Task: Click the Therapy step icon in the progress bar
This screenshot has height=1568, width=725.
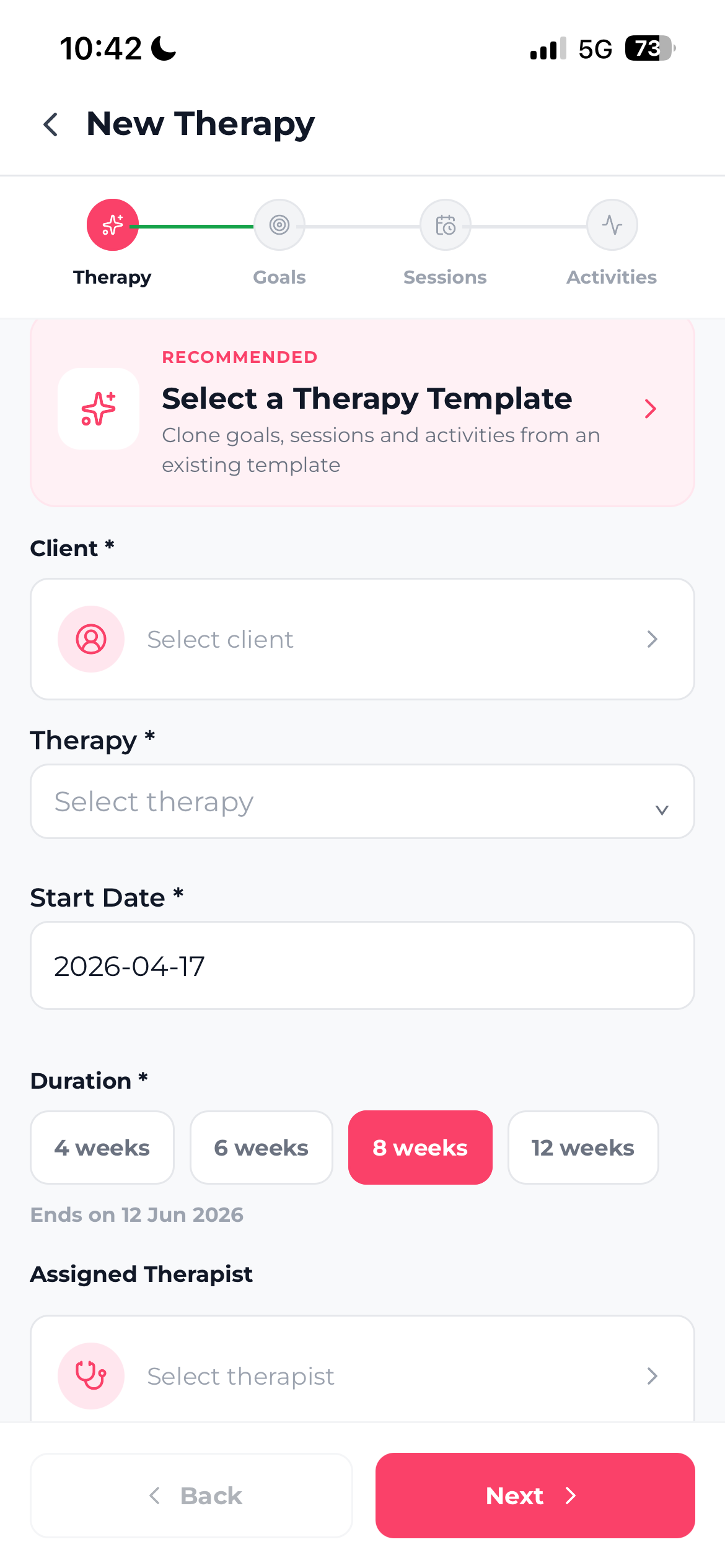Action: pos(112,225)
